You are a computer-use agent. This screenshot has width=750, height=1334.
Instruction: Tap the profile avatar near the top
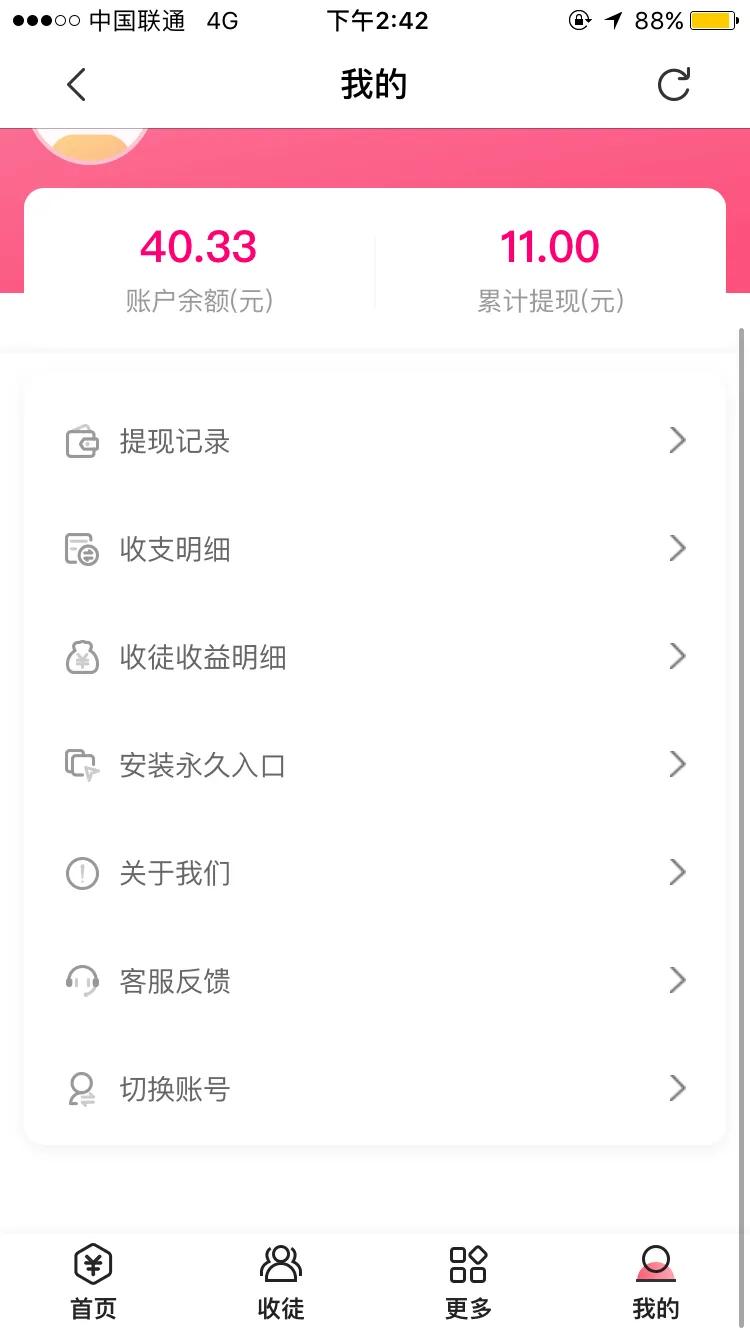[x=90, y=140]
